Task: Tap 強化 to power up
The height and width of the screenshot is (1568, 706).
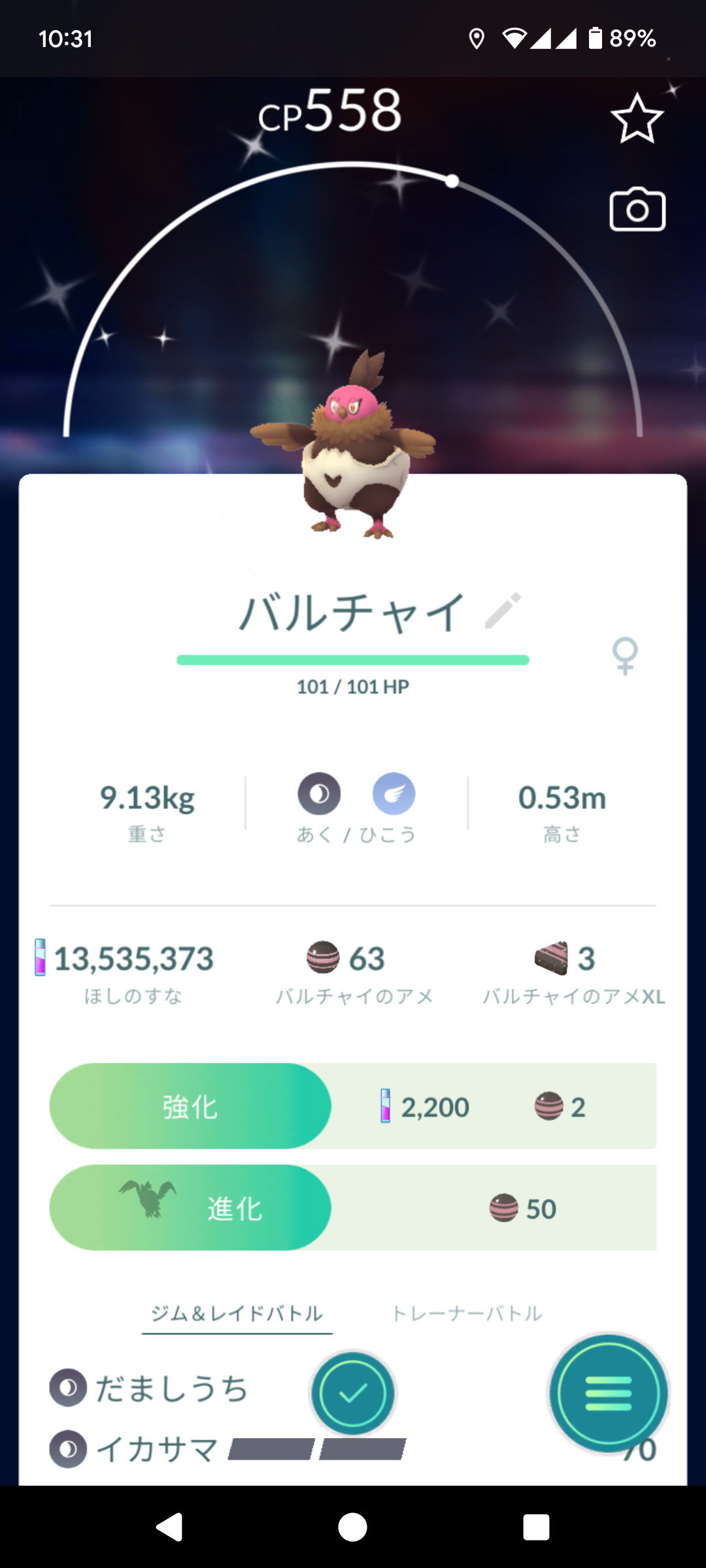Action: point(190,1107)
